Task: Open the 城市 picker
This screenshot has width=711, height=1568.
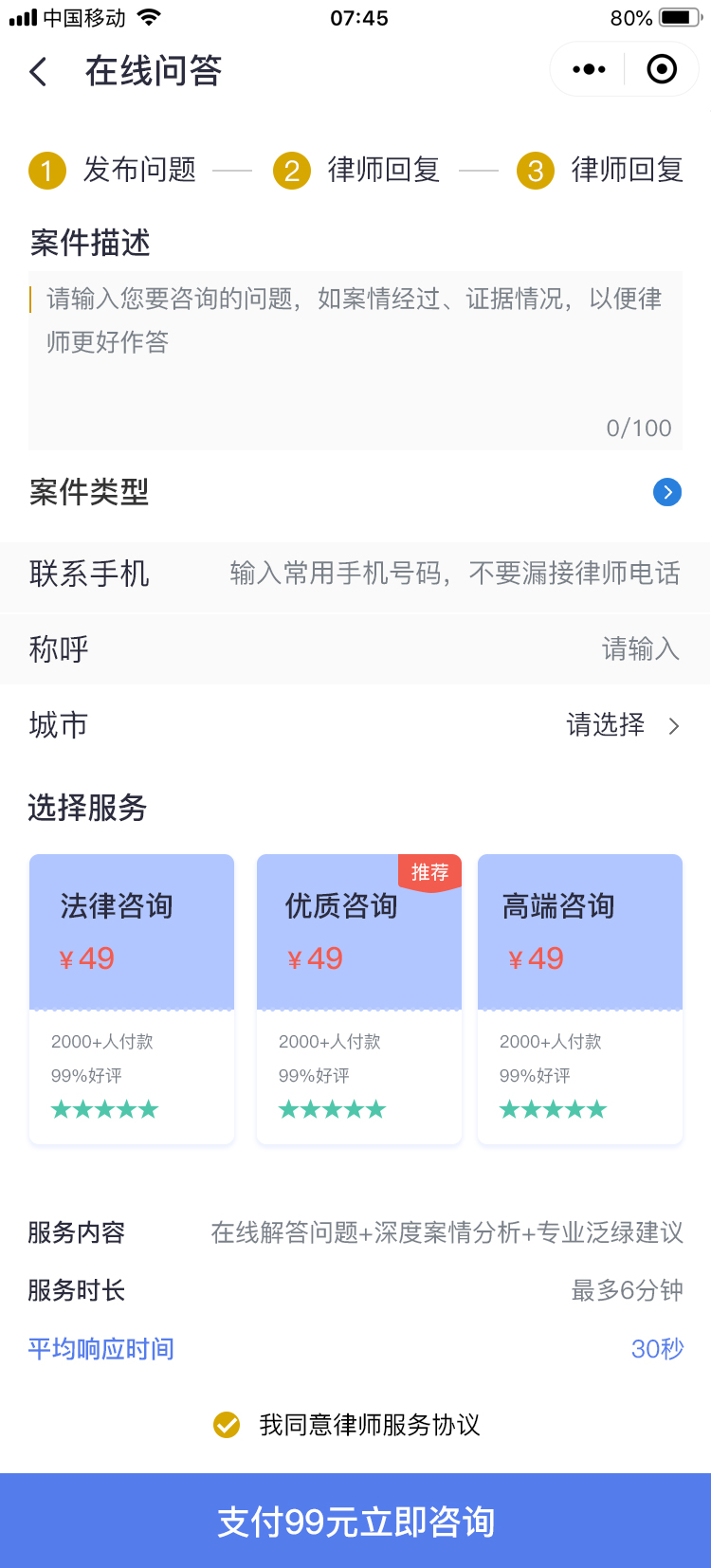Action: [x=622, y=725]
